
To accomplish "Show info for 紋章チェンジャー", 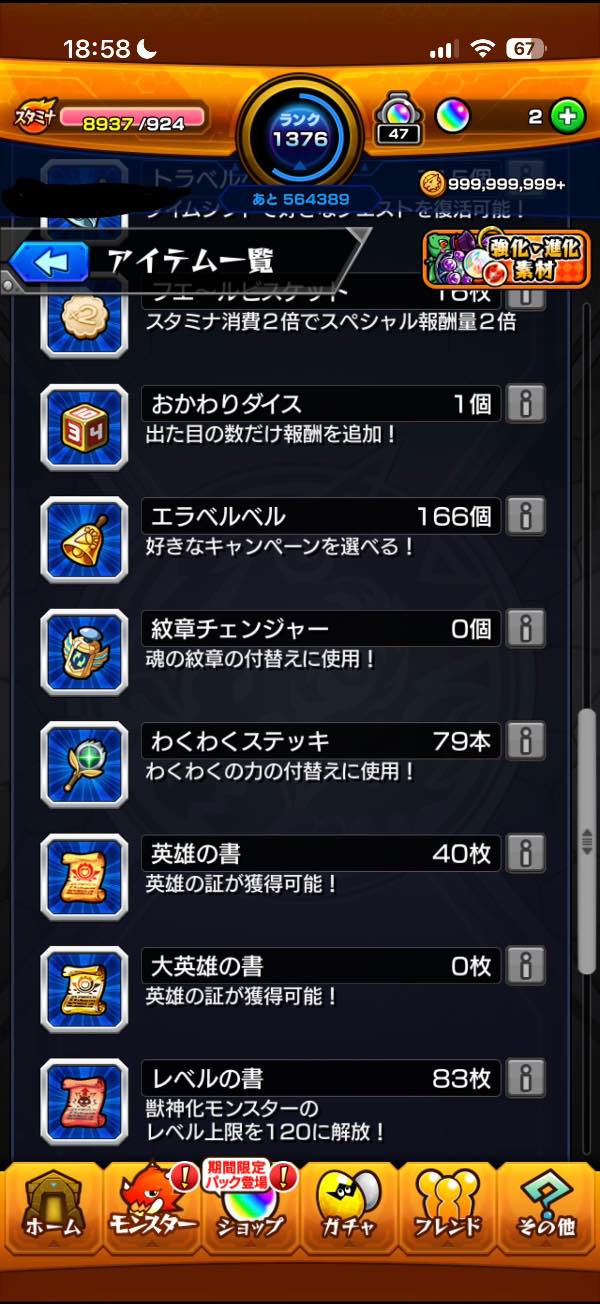I will pos(525,629).
